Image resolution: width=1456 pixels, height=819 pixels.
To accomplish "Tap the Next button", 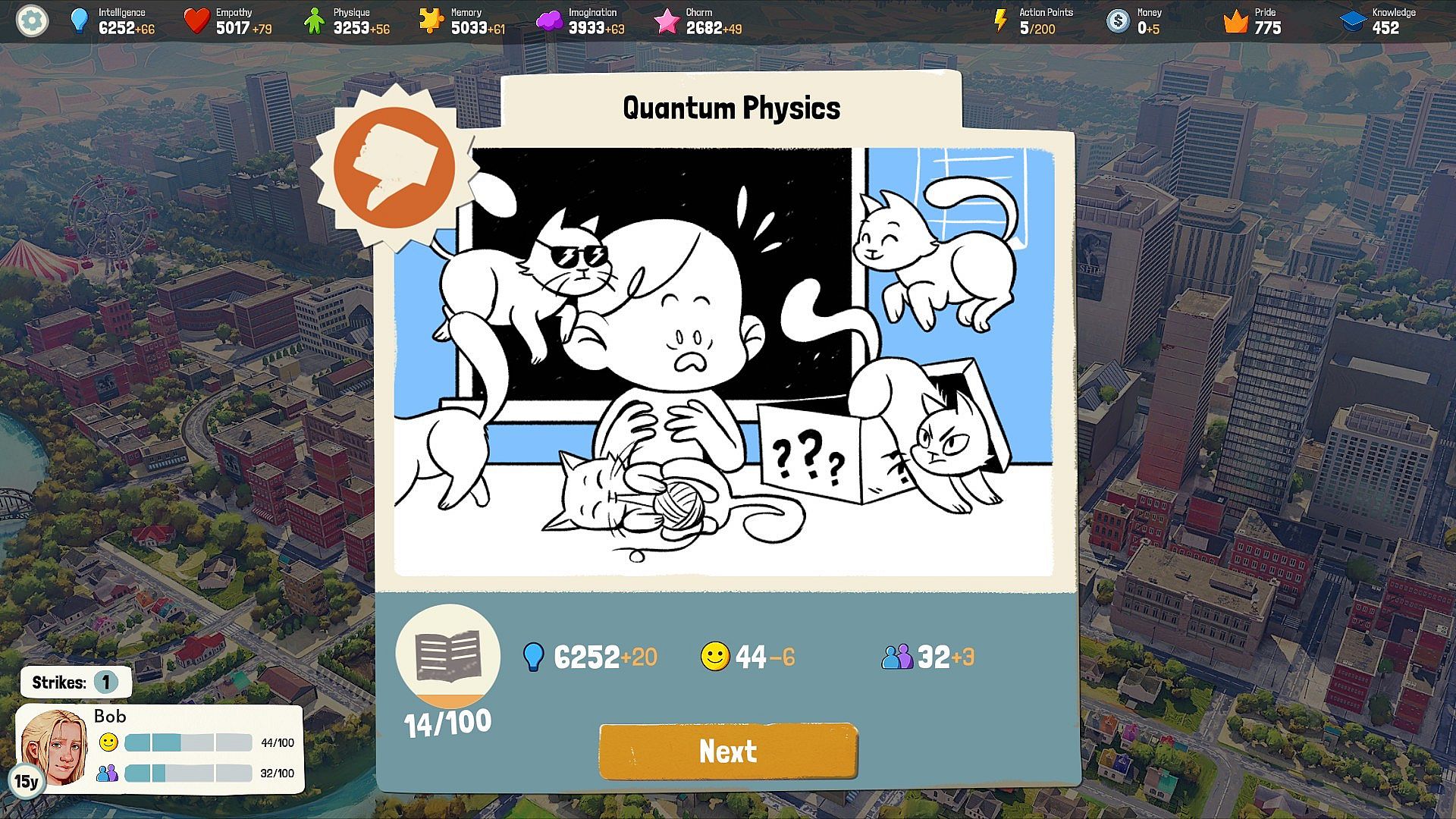I will click(728, 752).
